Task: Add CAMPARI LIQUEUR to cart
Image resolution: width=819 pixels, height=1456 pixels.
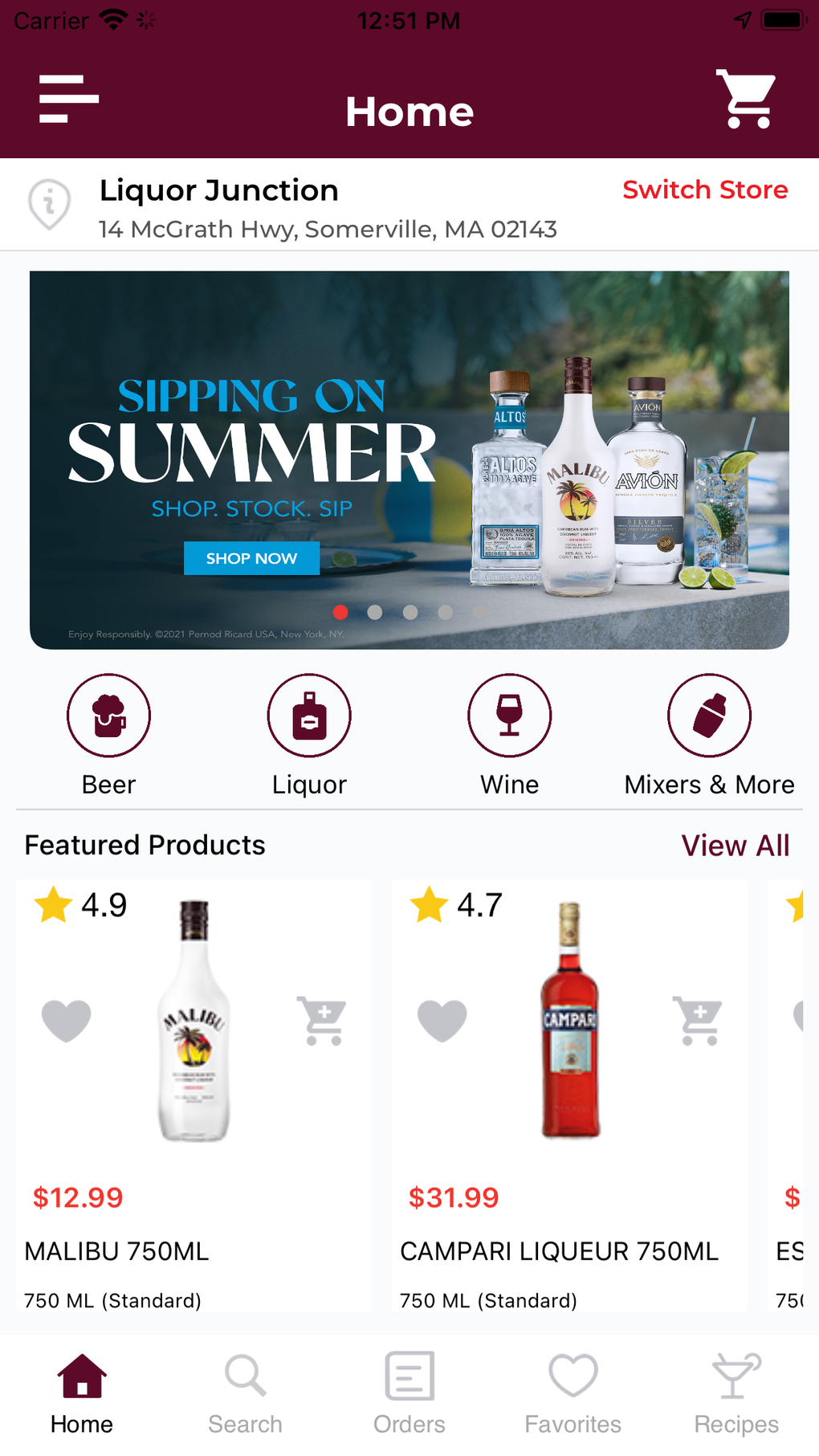Action: click(697, 1021)
